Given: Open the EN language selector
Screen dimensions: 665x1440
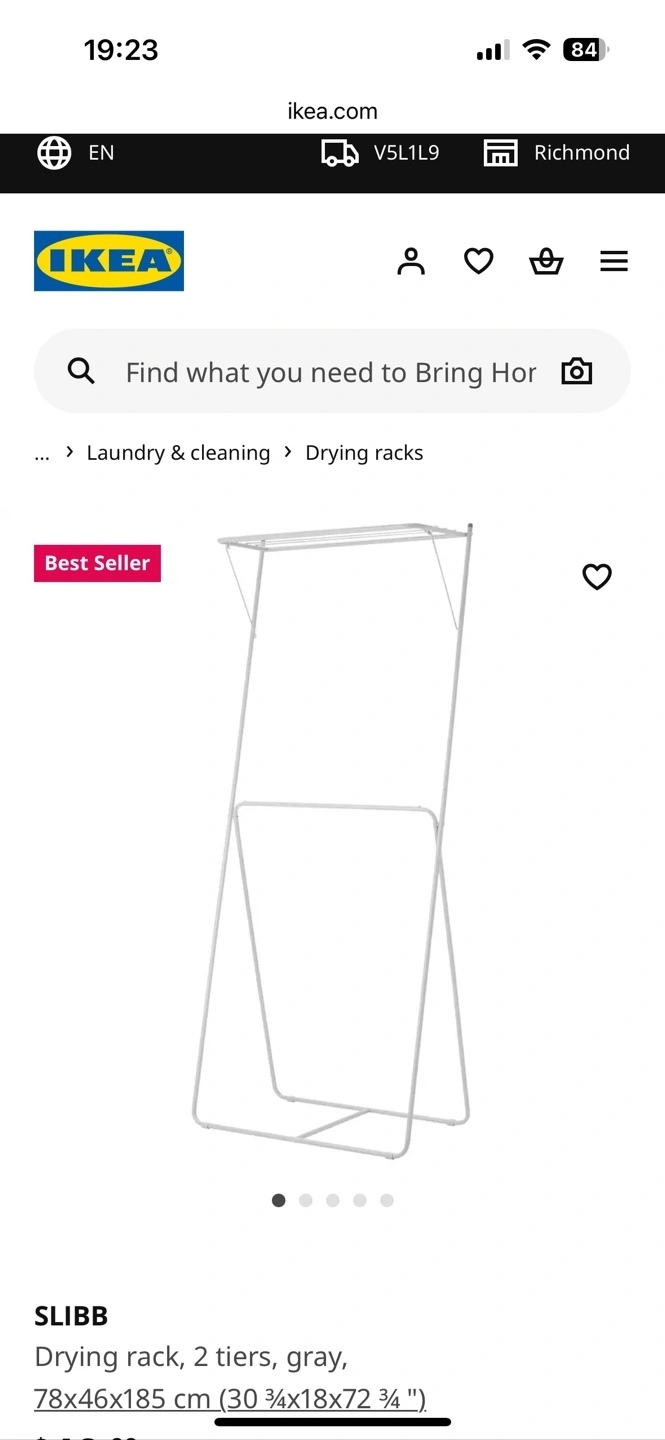Looking at the screenshot, I should coord(77,153).
